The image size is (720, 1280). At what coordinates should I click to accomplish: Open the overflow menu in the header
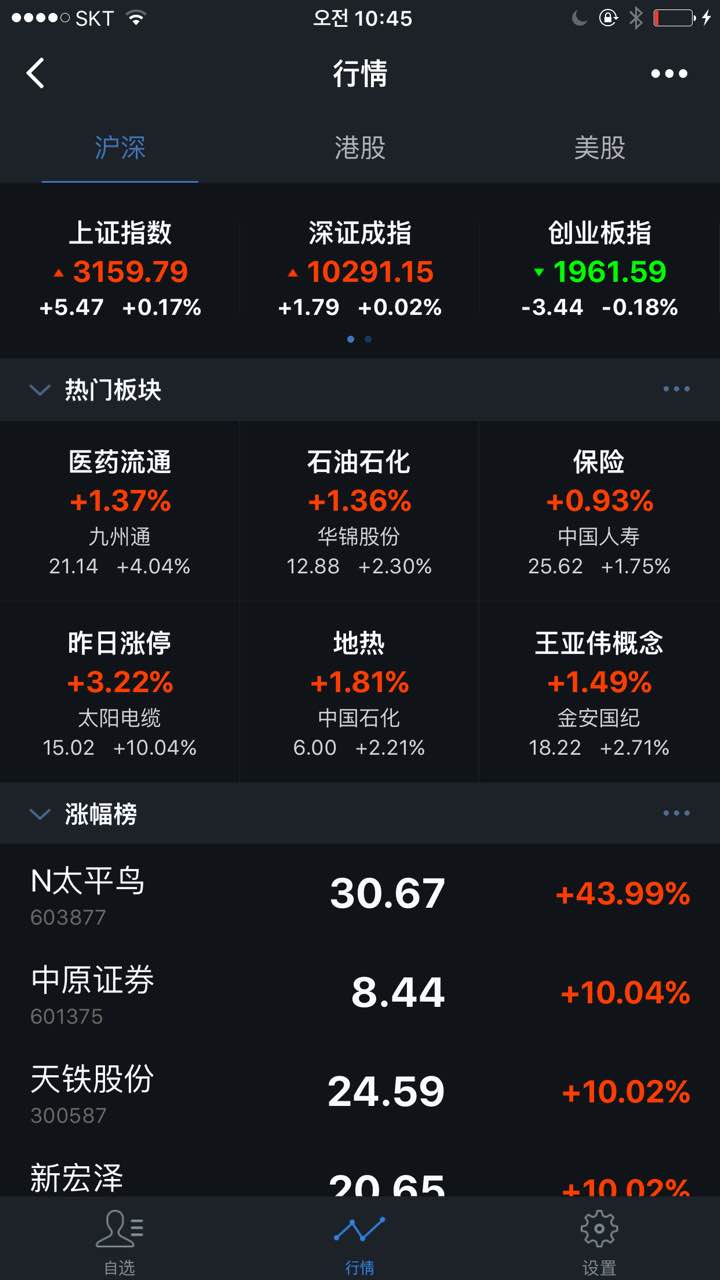669,73
